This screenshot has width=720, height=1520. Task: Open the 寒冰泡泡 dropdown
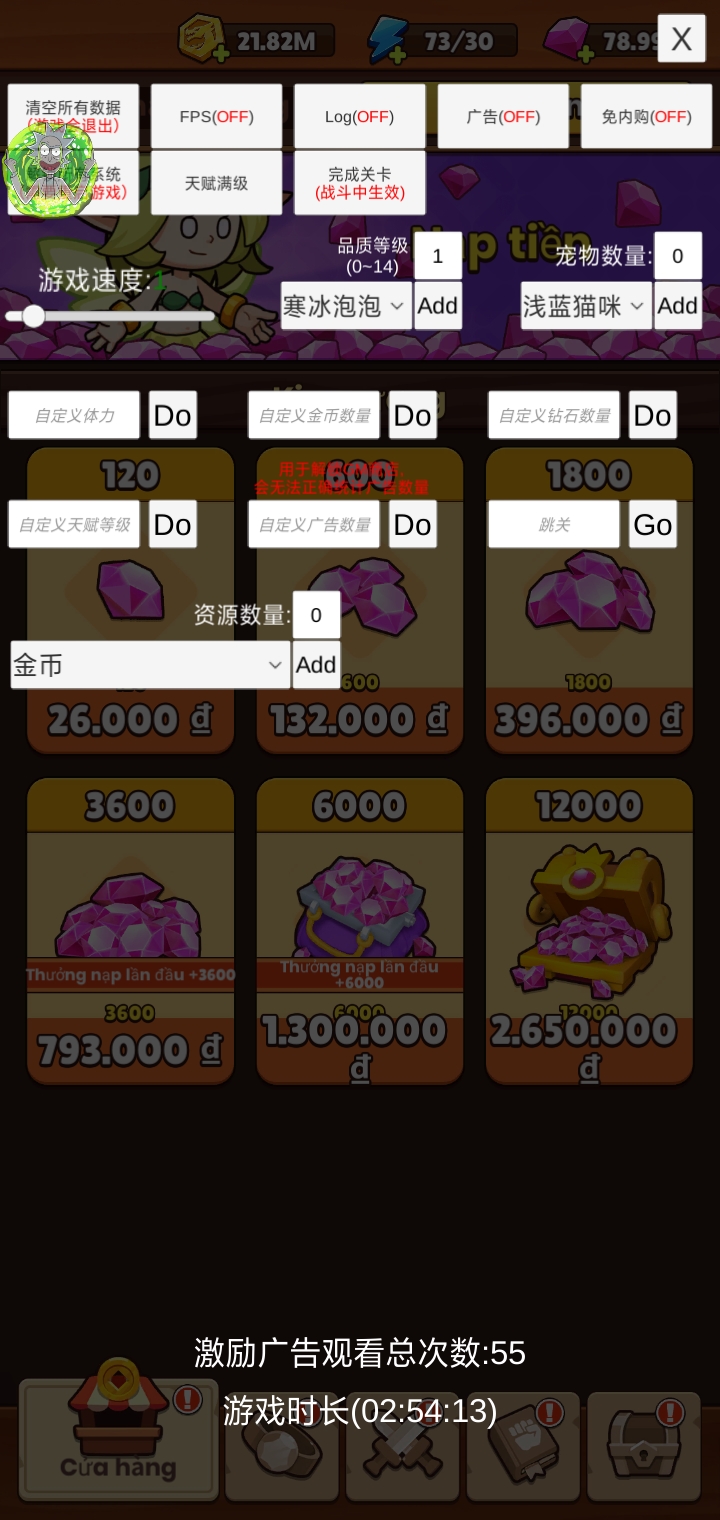coord(346,306)
